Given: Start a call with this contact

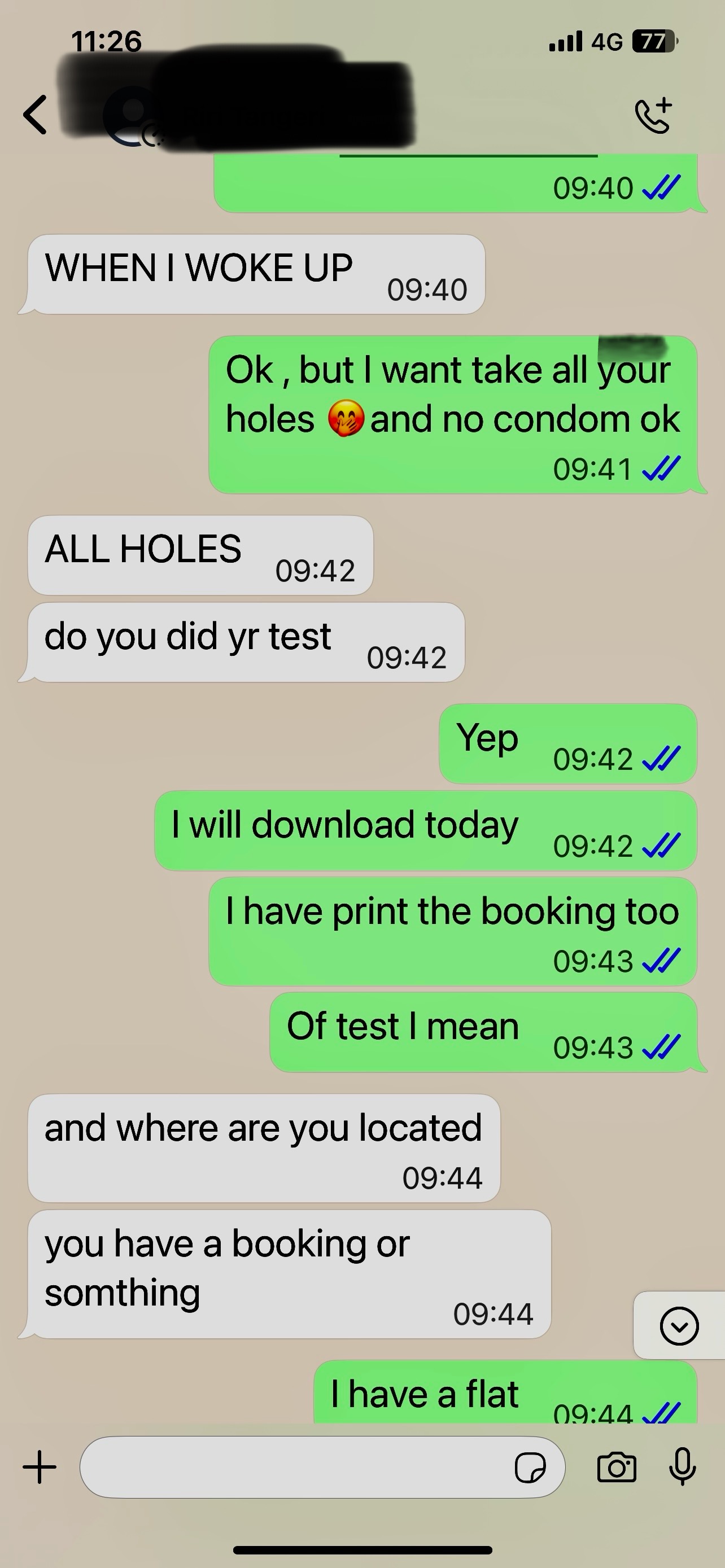Looking at the screenshot, I should pyautogui.click(x=654, y=115).
